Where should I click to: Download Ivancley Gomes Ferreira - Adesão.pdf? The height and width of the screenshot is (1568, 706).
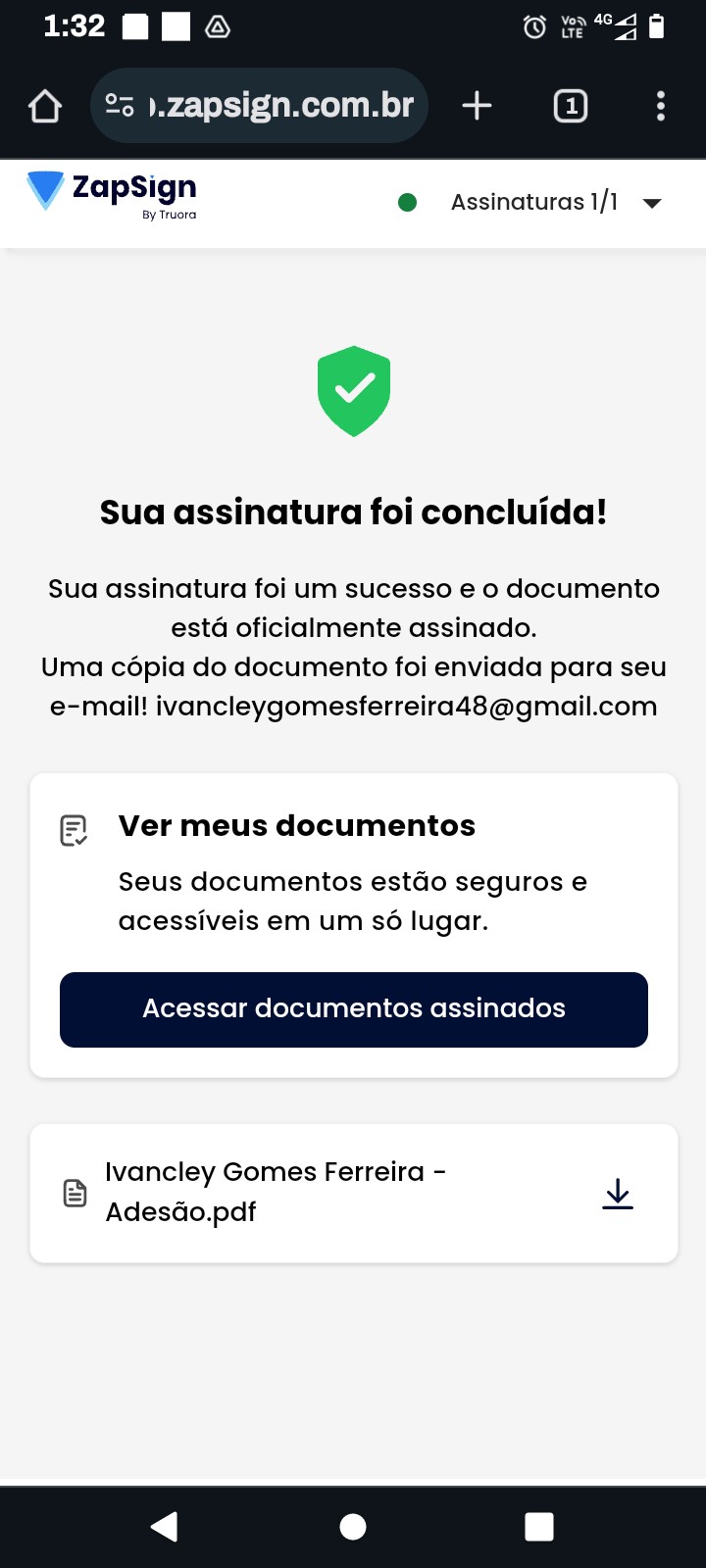pyautogui.click(x=617, y=1194)
